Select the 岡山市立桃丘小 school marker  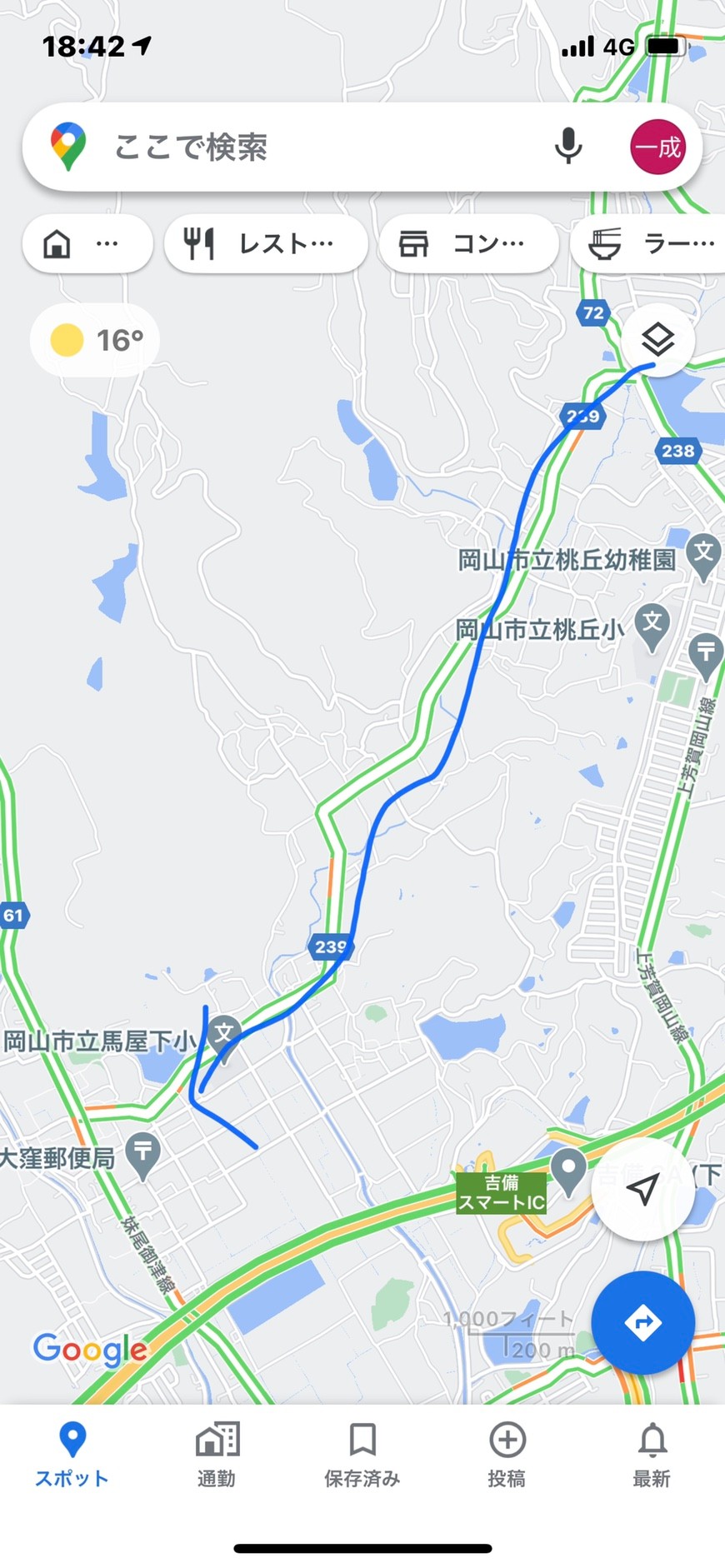click(x=652, y=627)
